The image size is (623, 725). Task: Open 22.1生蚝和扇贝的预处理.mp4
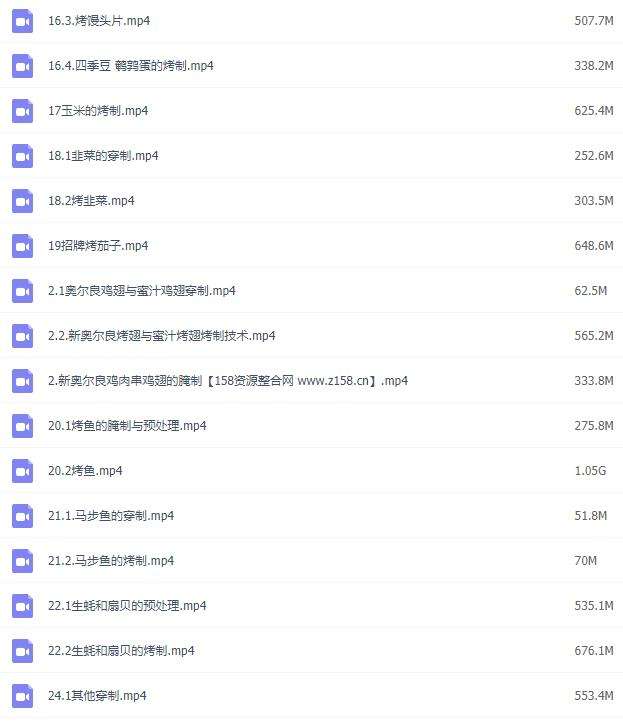coord(127,606)
